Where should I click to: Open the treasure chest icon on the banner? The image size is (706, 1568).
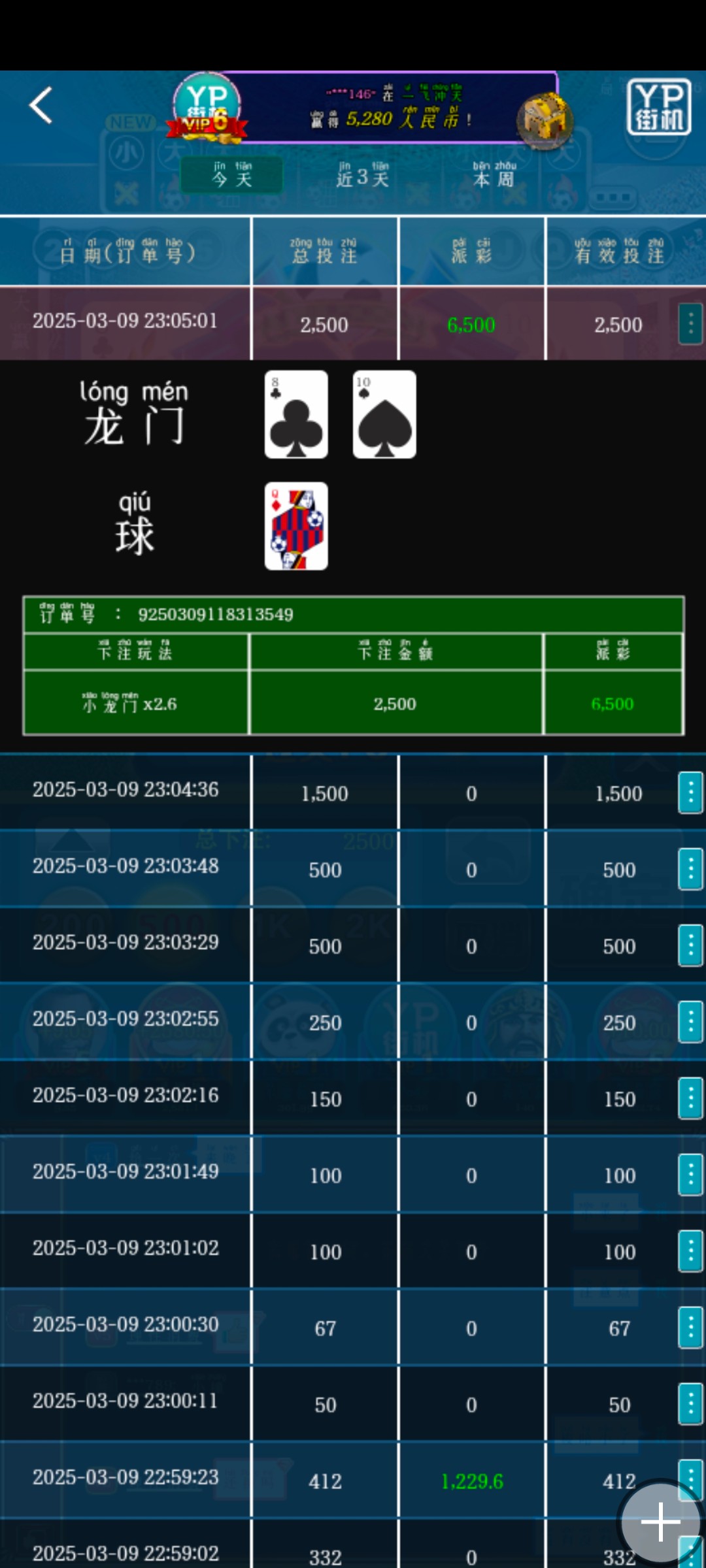545,120
